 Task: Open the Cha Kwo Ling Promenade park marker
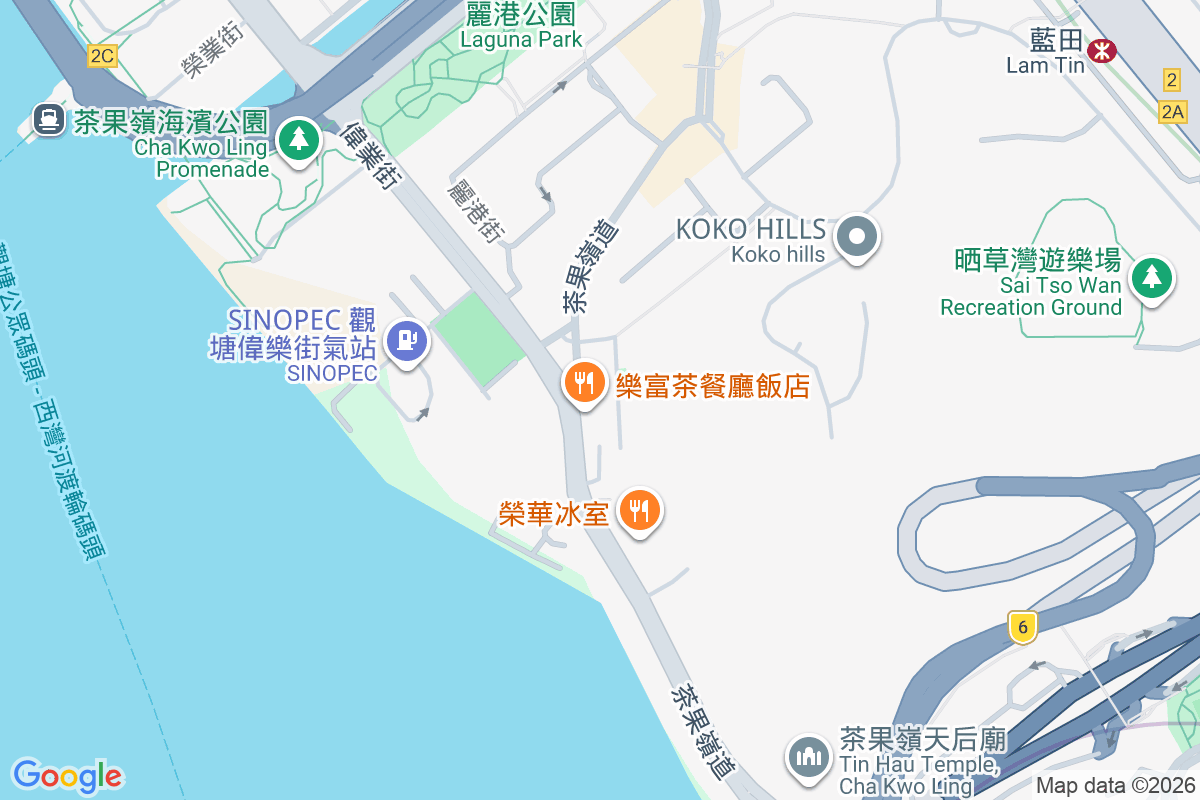[298, 139]
